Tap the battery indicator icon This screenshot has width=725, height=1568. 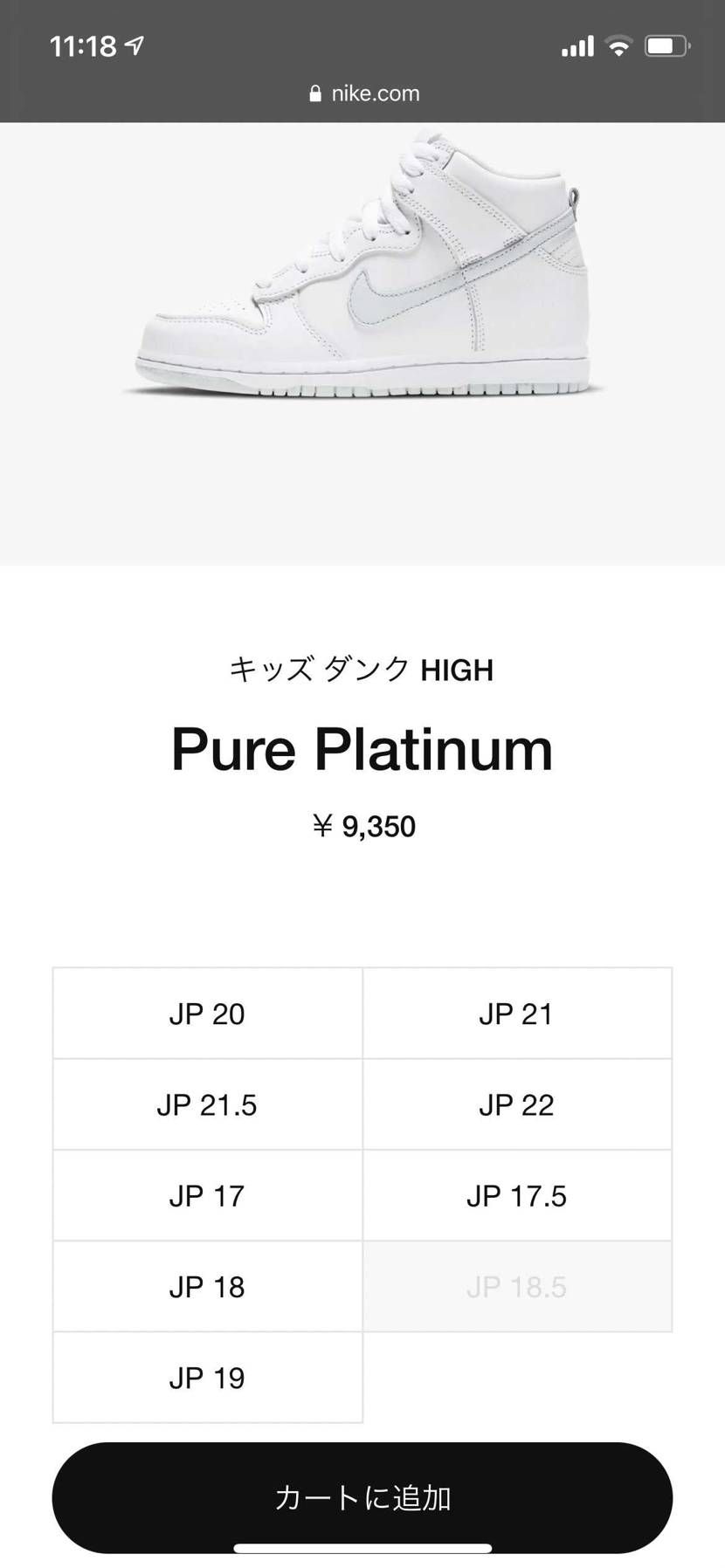665,45
